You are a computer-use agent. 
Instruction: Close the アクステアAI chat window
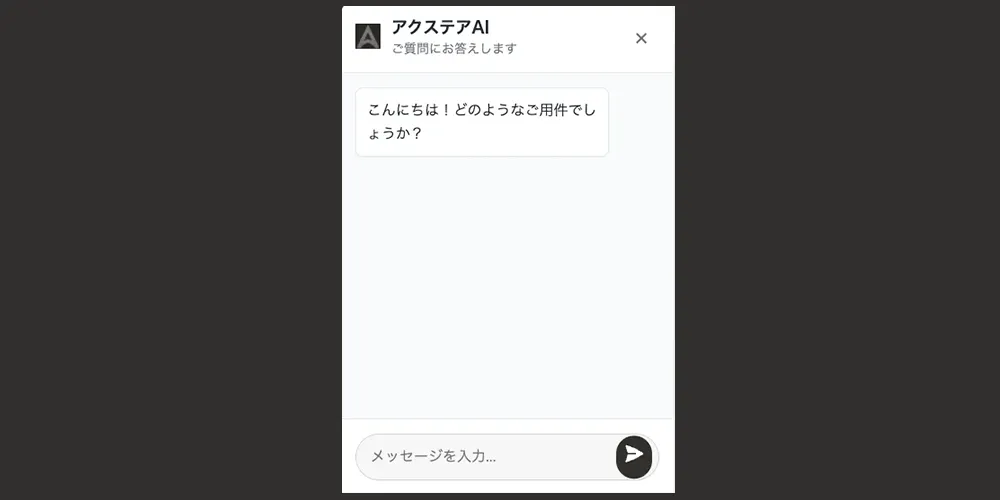[x=641, y=38]
